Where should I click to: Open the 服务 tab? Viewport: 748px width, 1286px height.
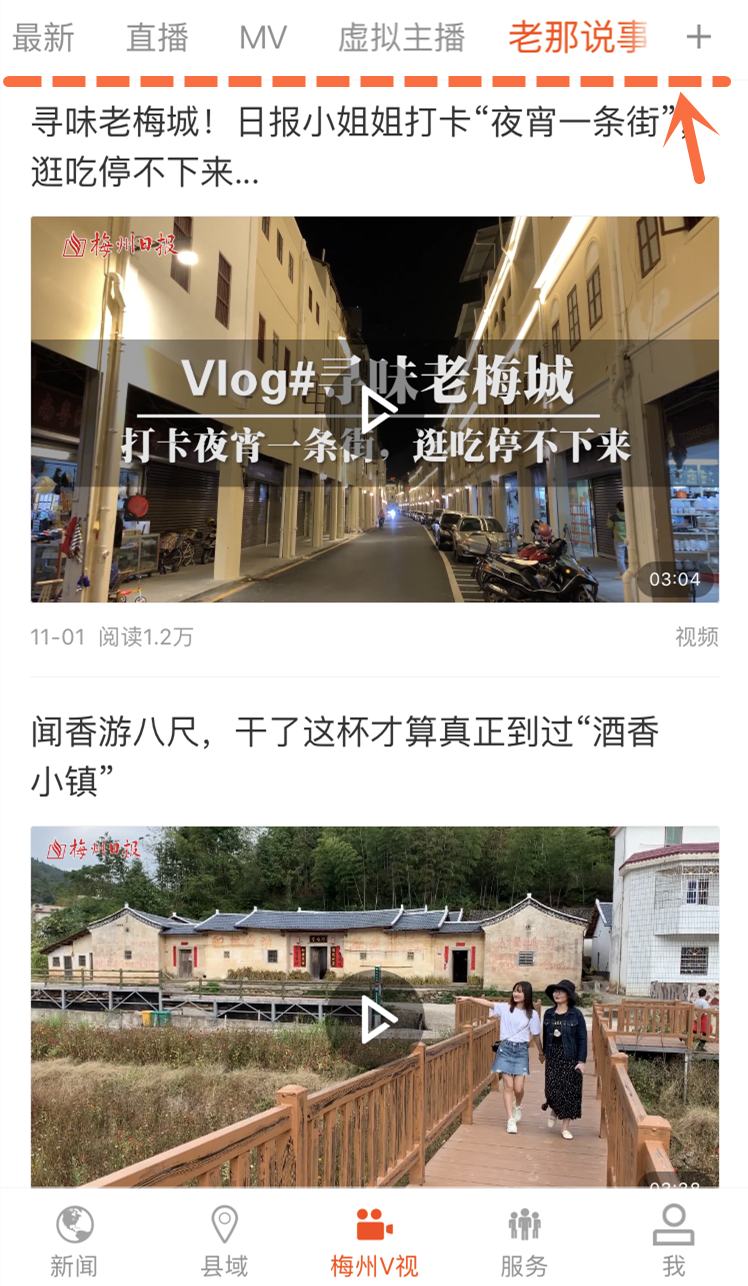(524, 1240)
